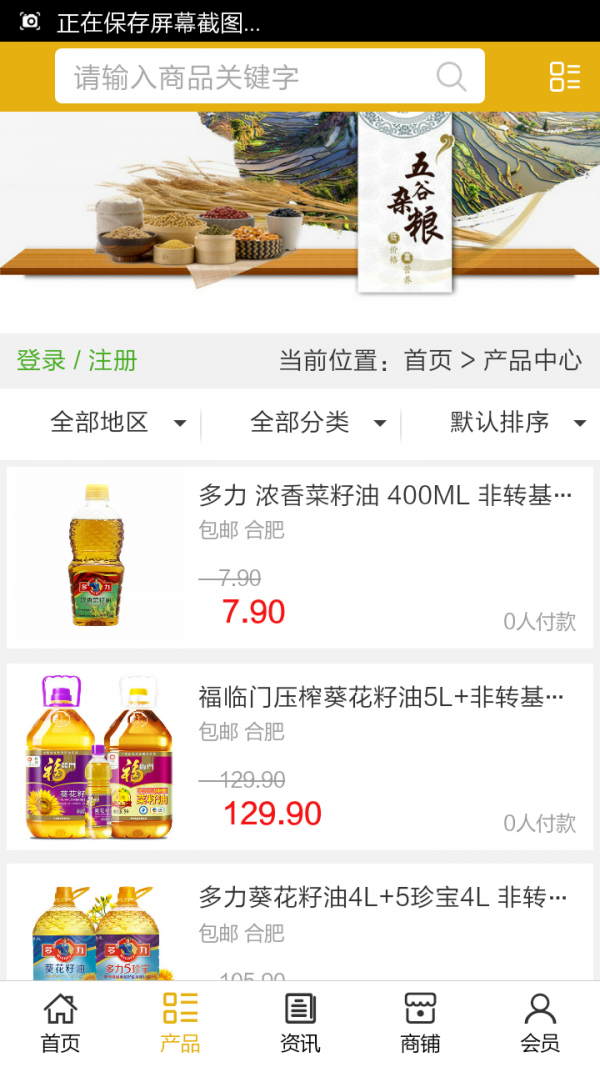
Task: Switch to the 产品 tab
Action: (180, 1023)
